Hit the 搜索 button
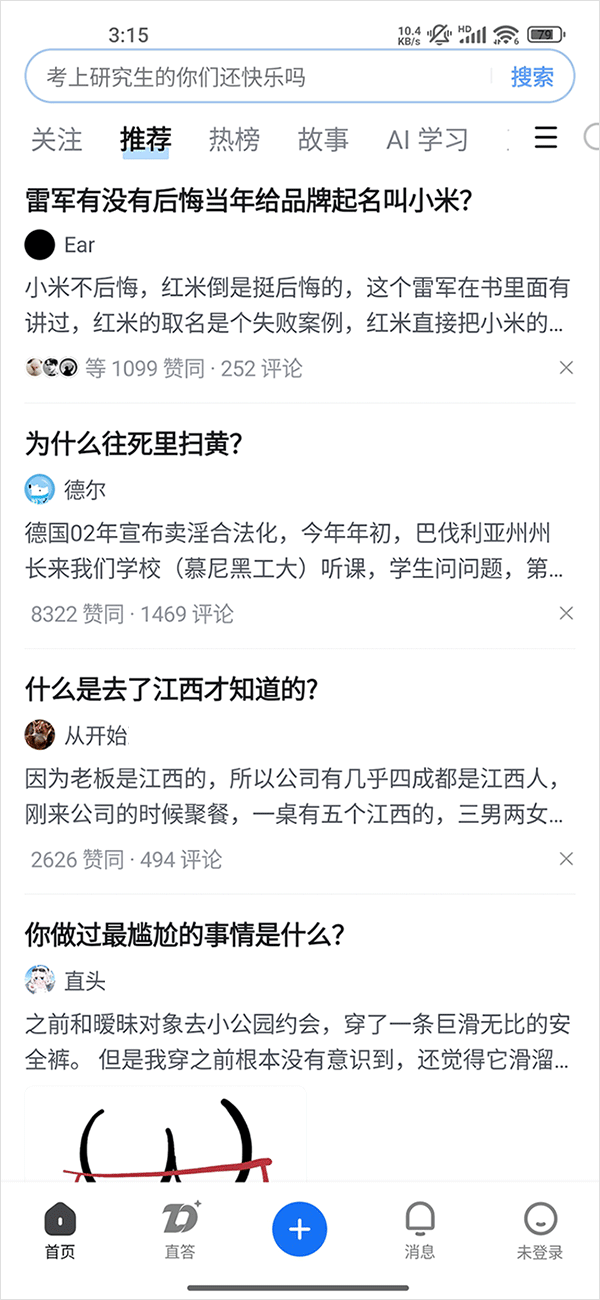 [x=532, y=77]
